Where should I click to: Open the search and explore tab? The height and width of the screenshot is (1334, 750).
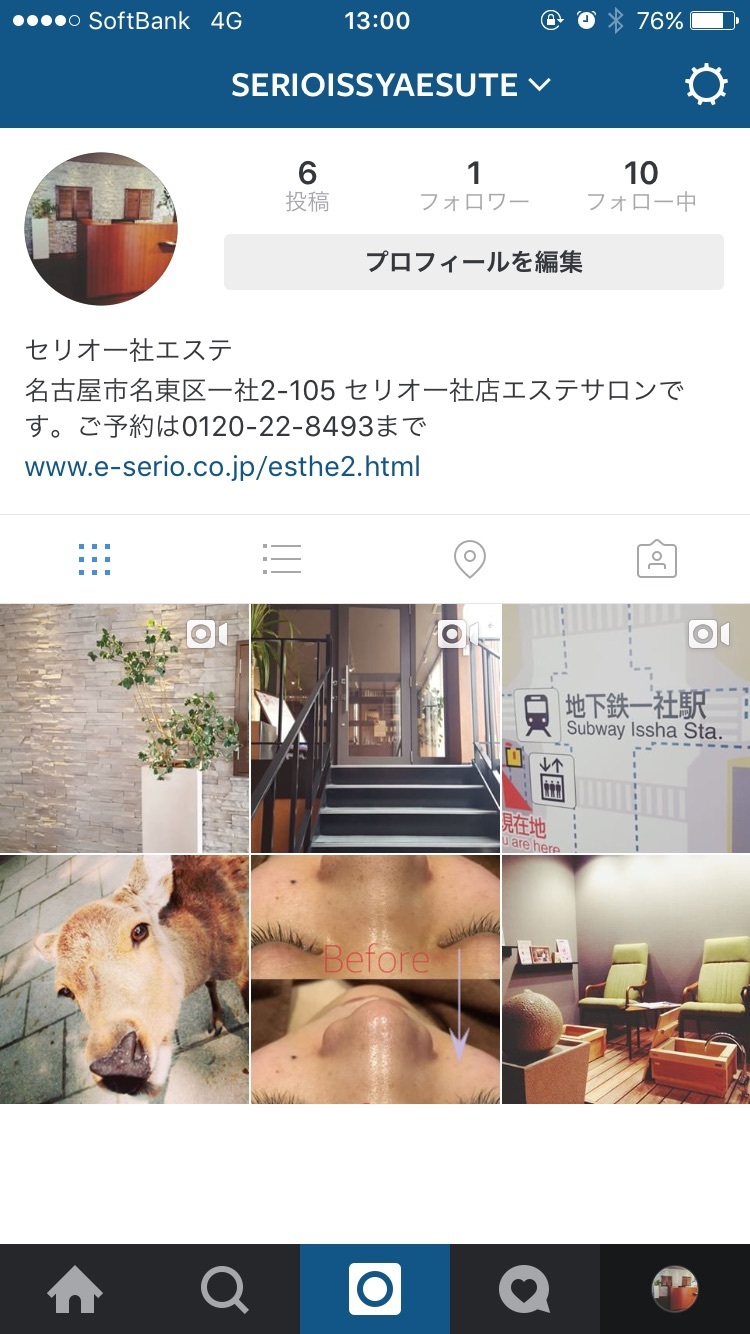pyautogui.click(x=225, y=1290)
